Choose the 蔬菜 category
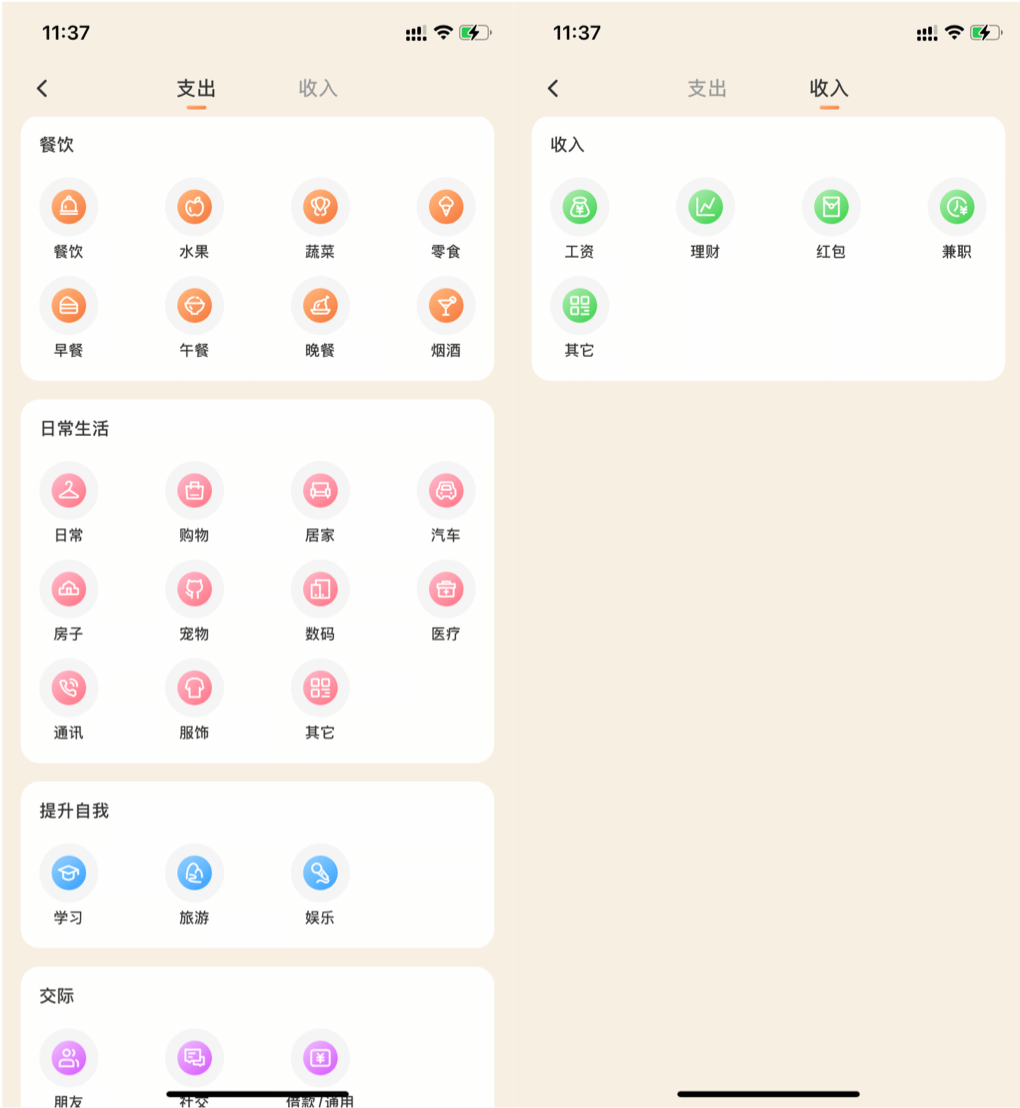The height and width of the screenshot is (1108, 1020). pos(320,208)
